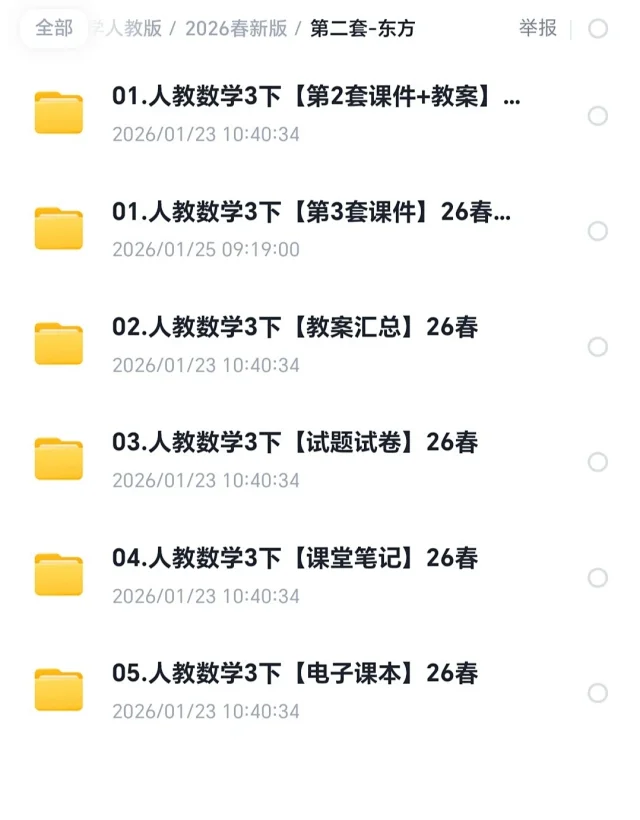
Task: Select all items with the top circle
Action: tap(598, 29)
